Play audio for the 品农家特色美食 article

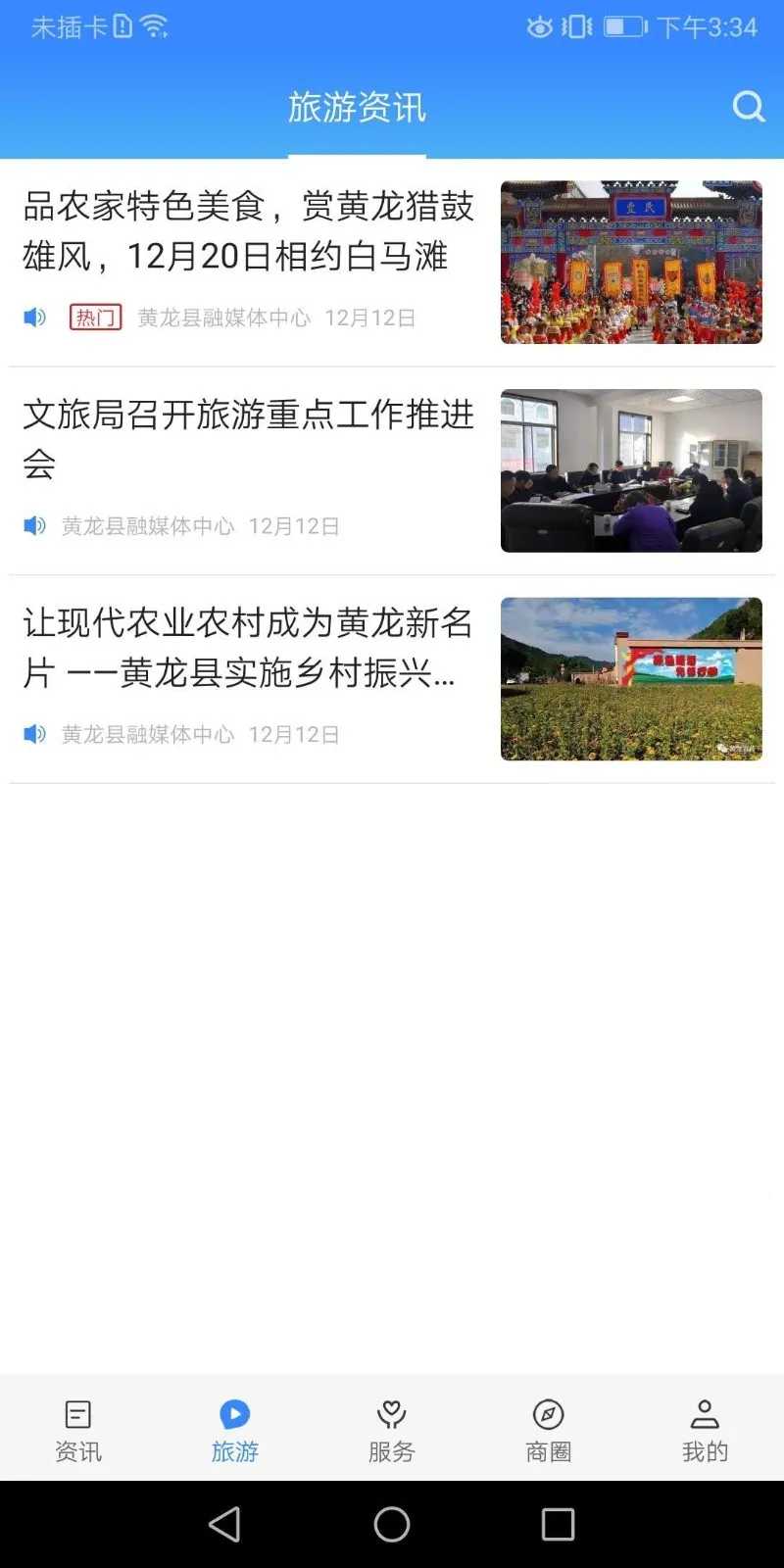coord(35,318)
